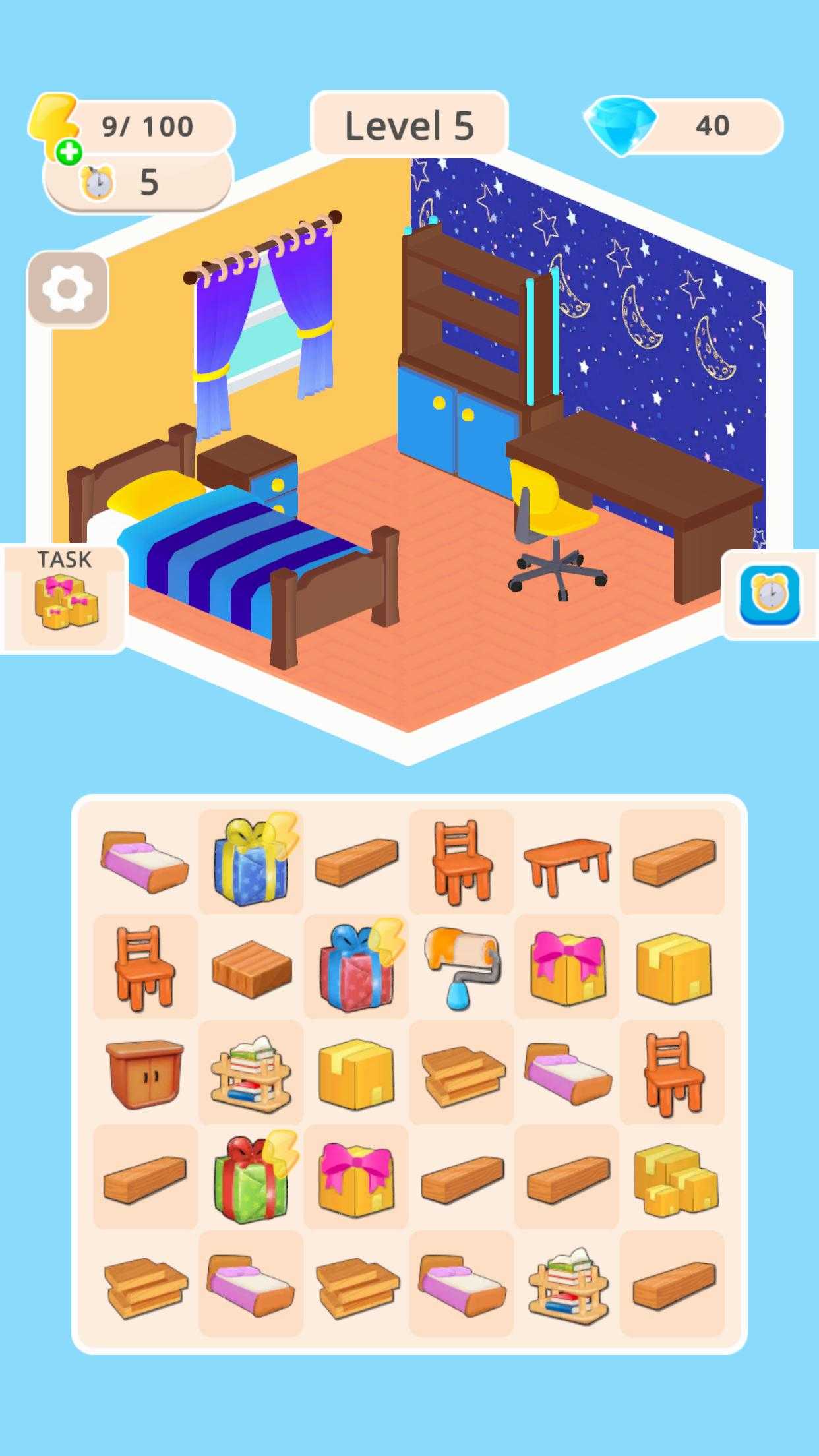Tap the blue alarm clock button
Screen dimensions: 819x1456
point(769,595)
